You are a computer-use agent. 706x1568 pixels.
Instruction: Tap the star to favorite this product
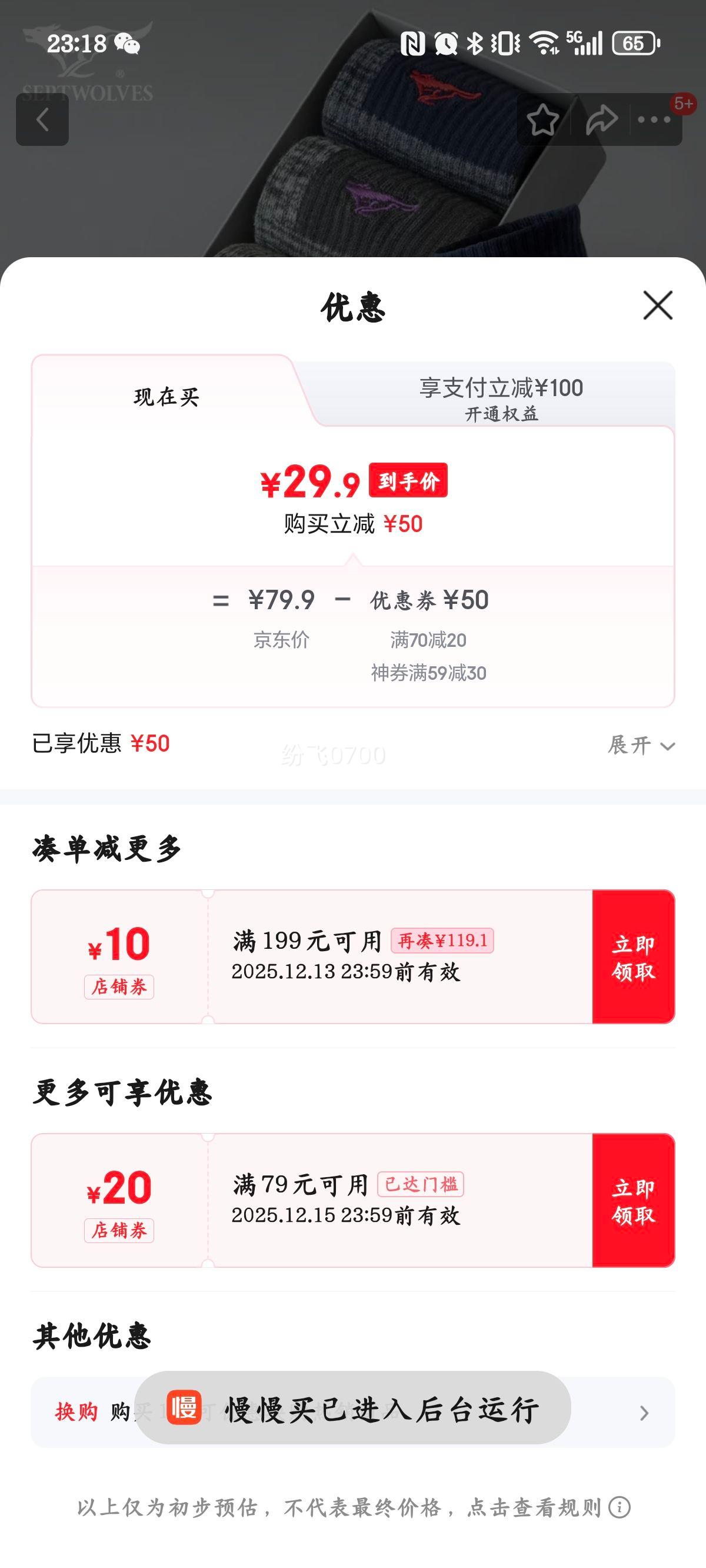(544, 121)
